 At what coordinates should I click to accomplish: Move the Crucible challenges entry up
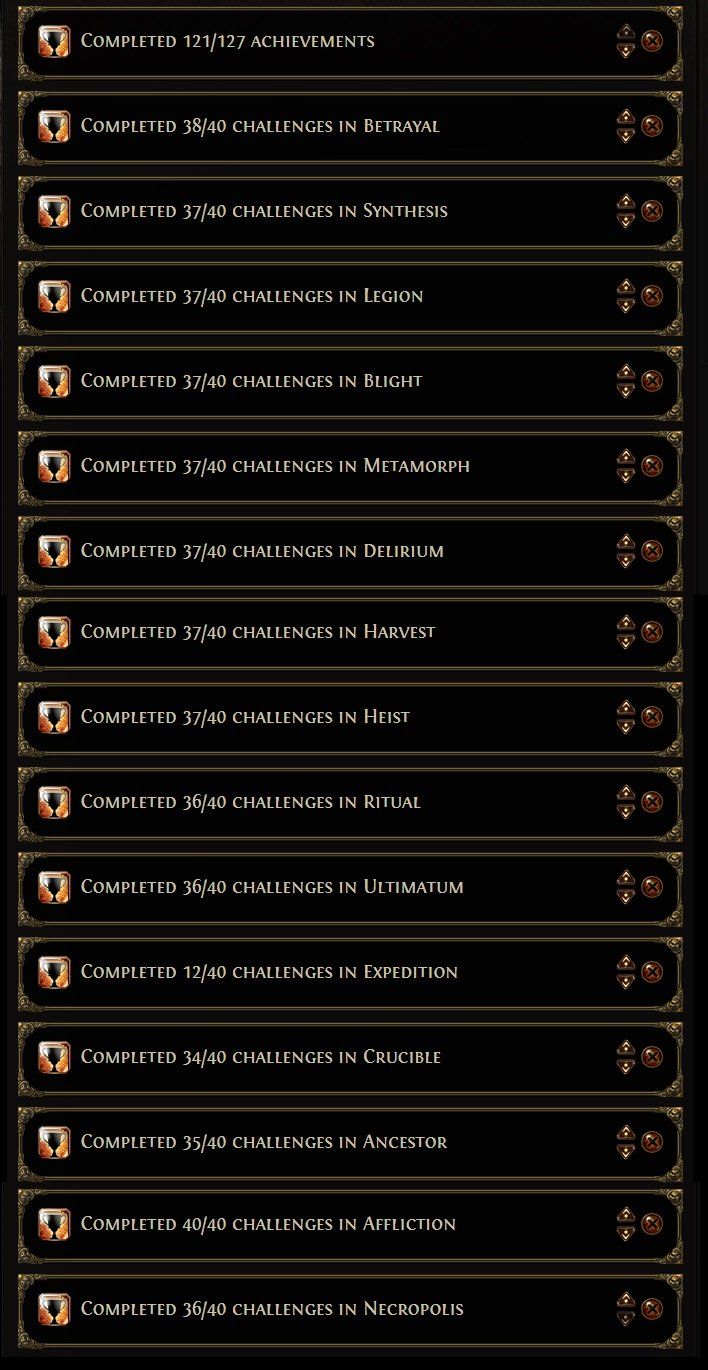(x=626, y=1048)
